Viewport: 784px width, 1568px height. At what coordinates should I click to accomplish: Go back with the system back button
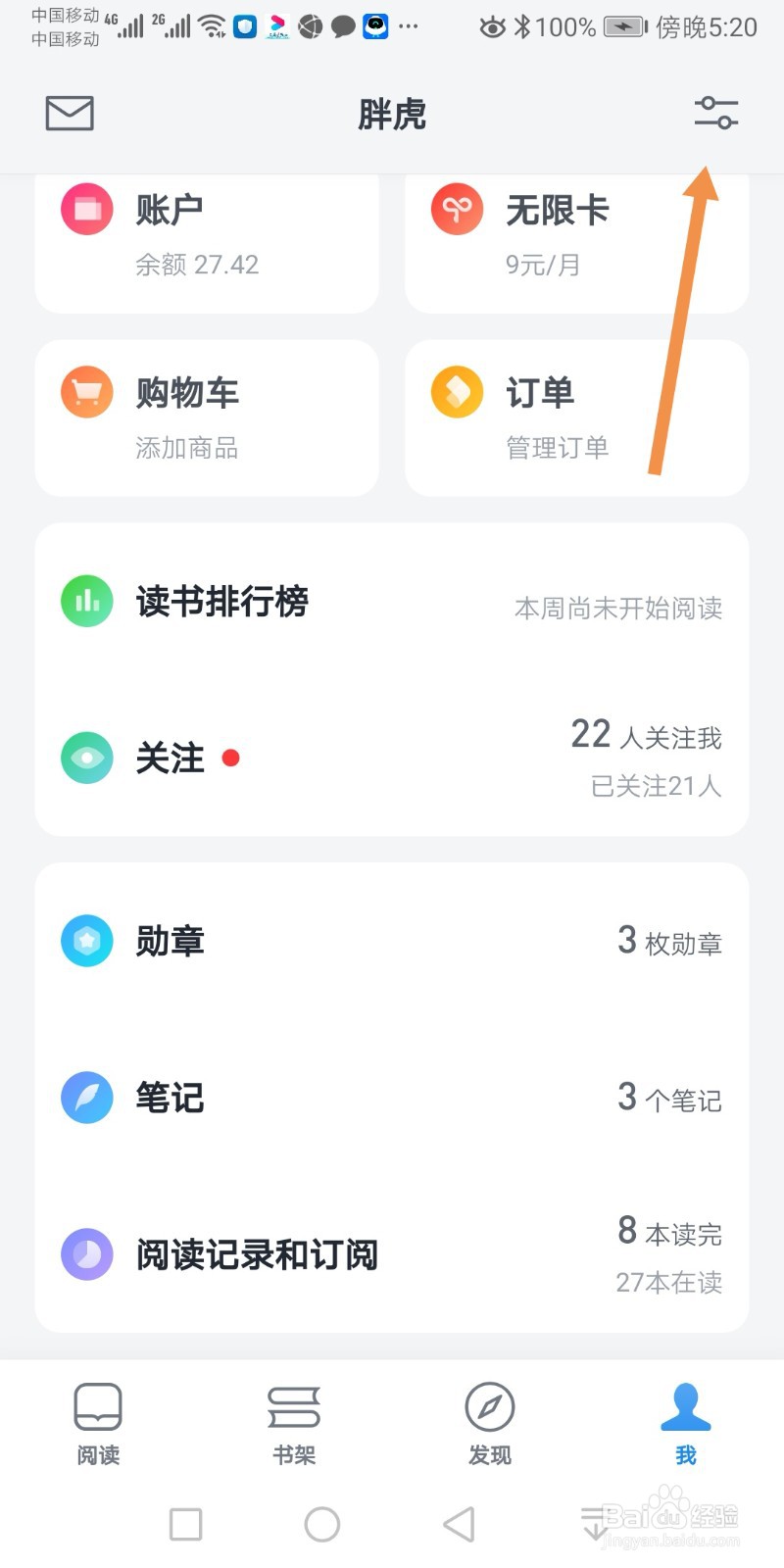coord(459,1524)
